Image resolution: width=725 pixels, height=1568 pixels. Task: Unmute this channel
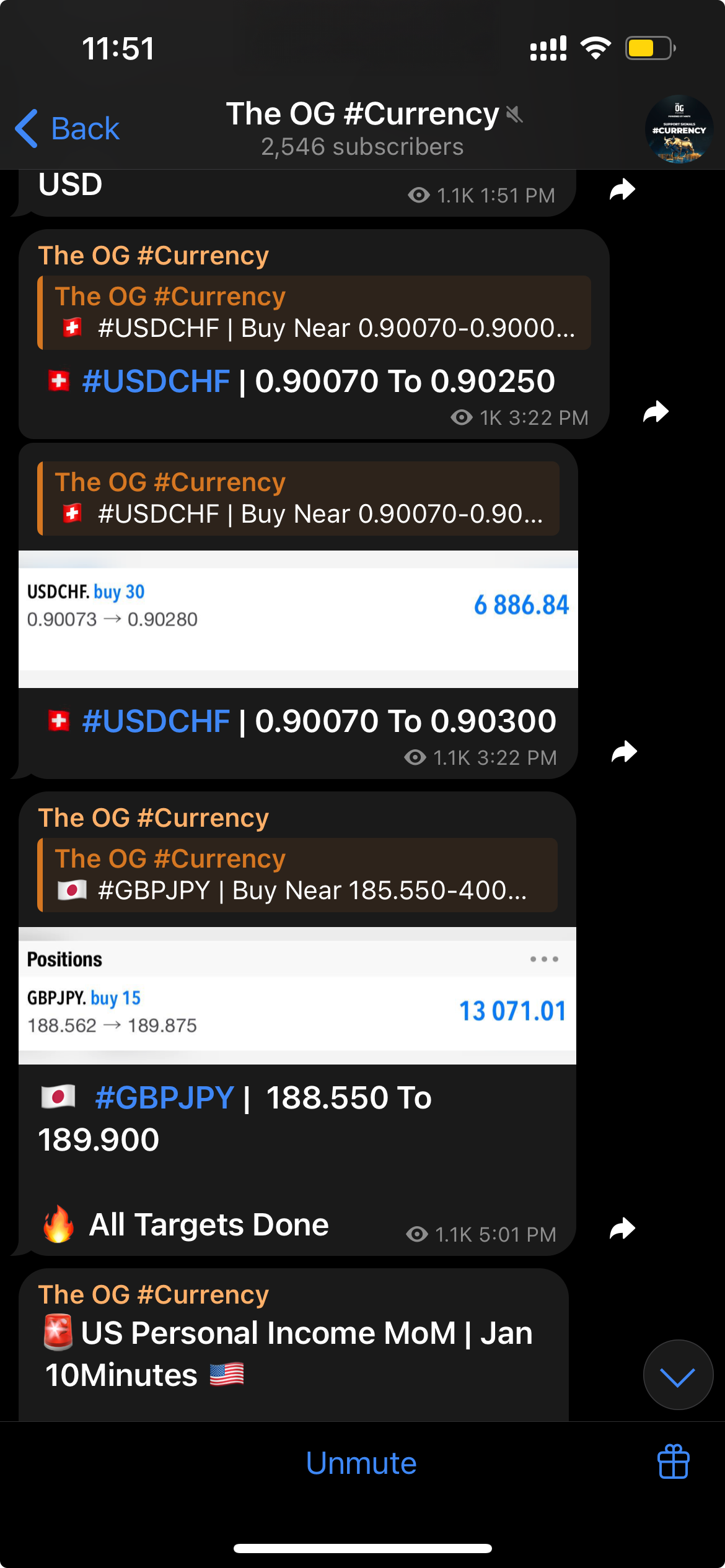[x=361, y=1463]
